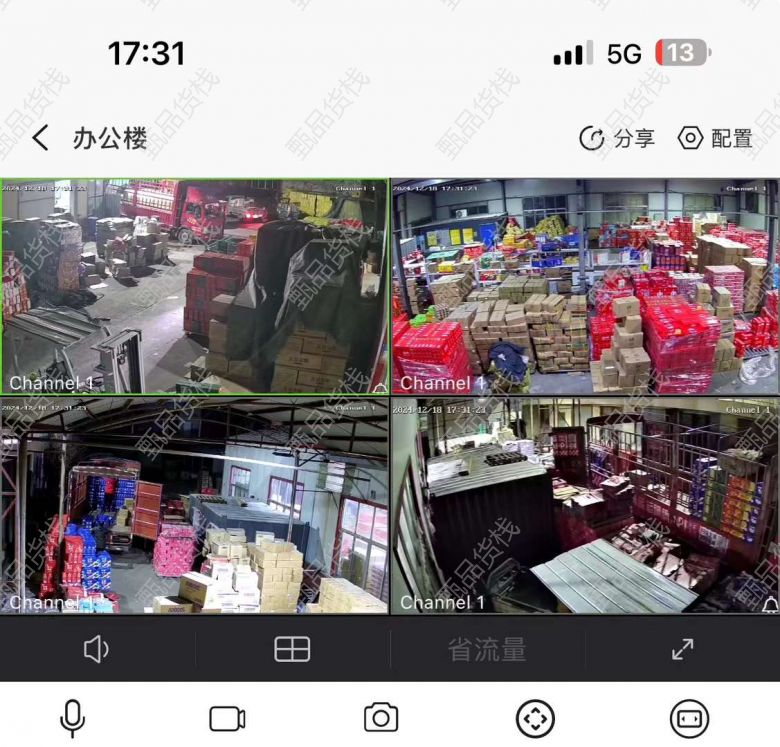Tap the rounded-rectangle icon after PTZ control

tap(689, 718)
